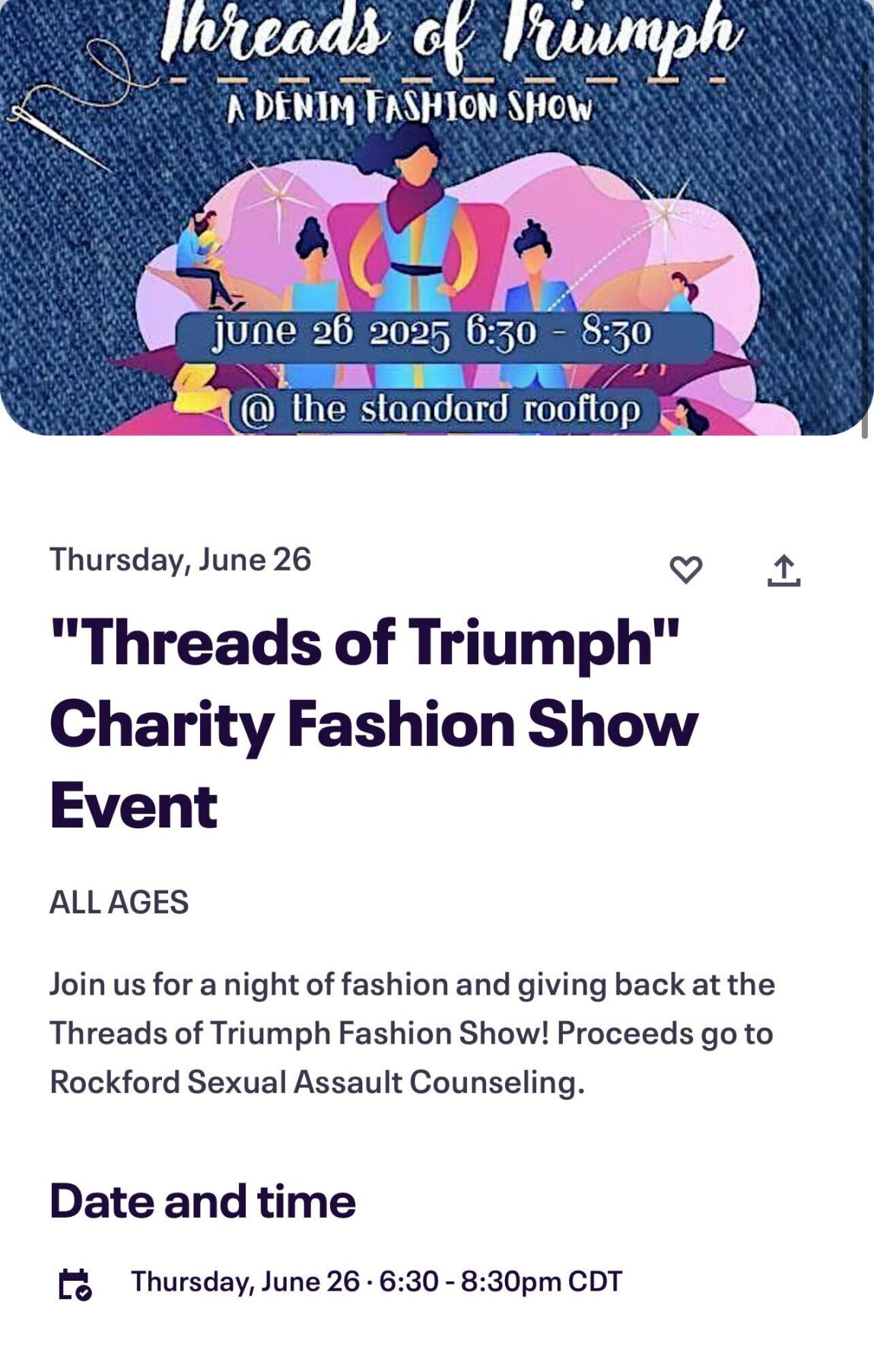Save this event with the heart icon
This screenshot has width=874, height=1372.
pyautogui.click(x=685, y=570)
